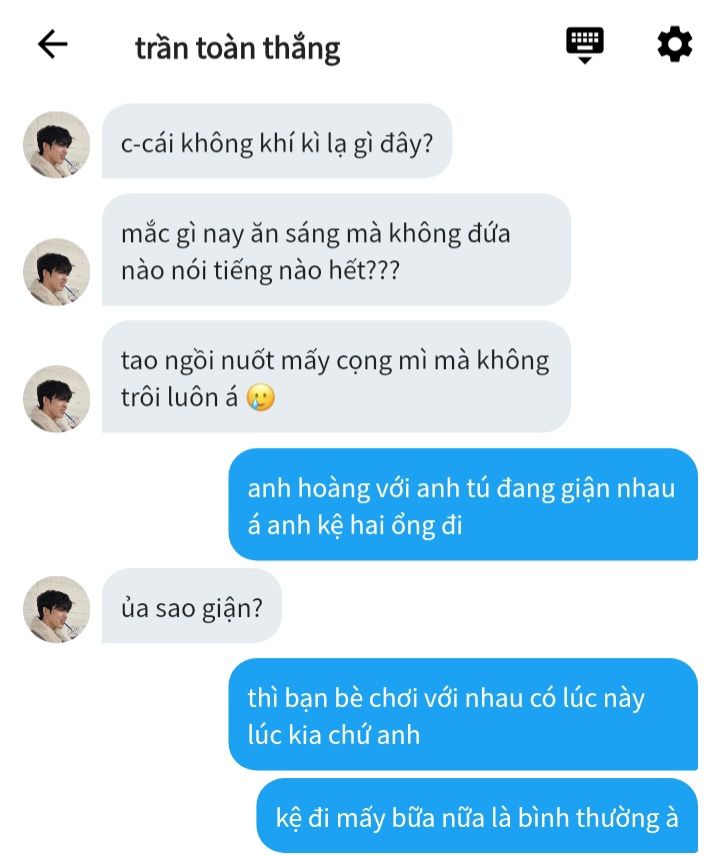Image resolution: width=720 pixels, height=856 pixels.
Task: Open chat settings gear
Action: (674, 44)
